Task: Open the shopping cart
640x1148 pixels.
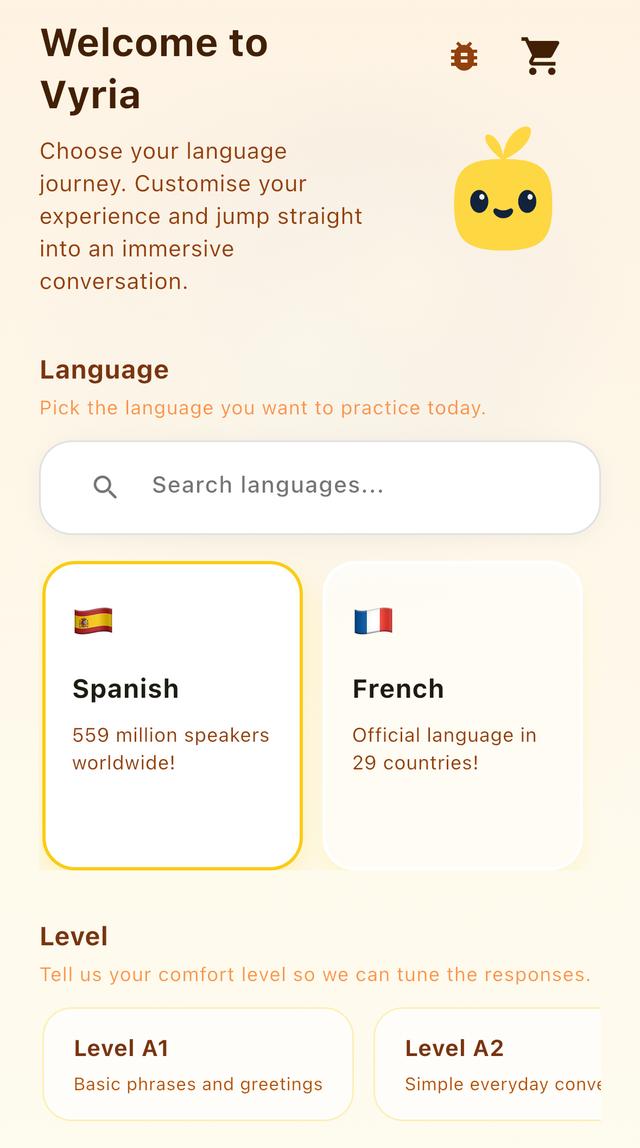Action: (541, 57)
